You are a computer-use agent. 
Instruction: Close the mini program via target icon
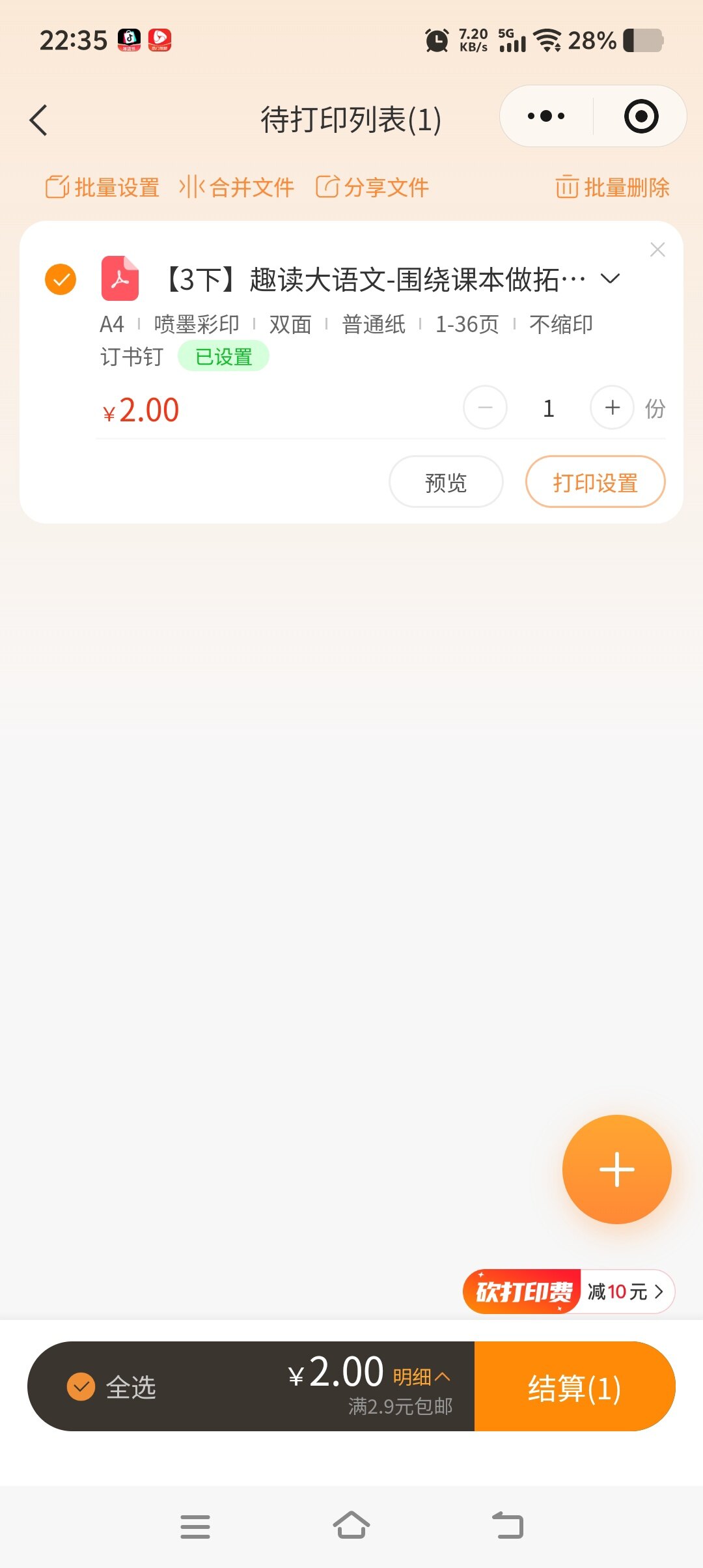(641, 117)
